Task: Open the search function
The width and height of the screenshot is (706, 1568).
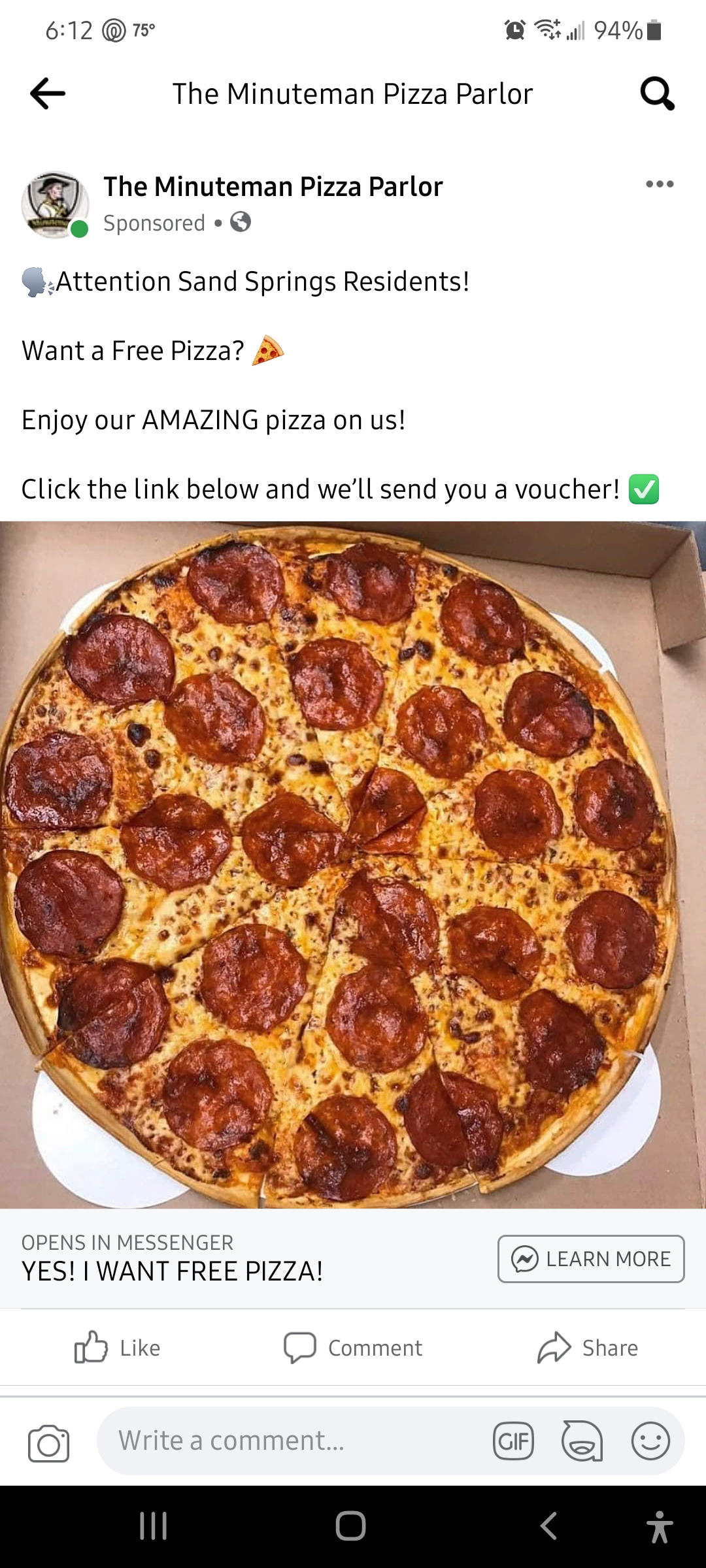Action: click(x=658, y=93)
